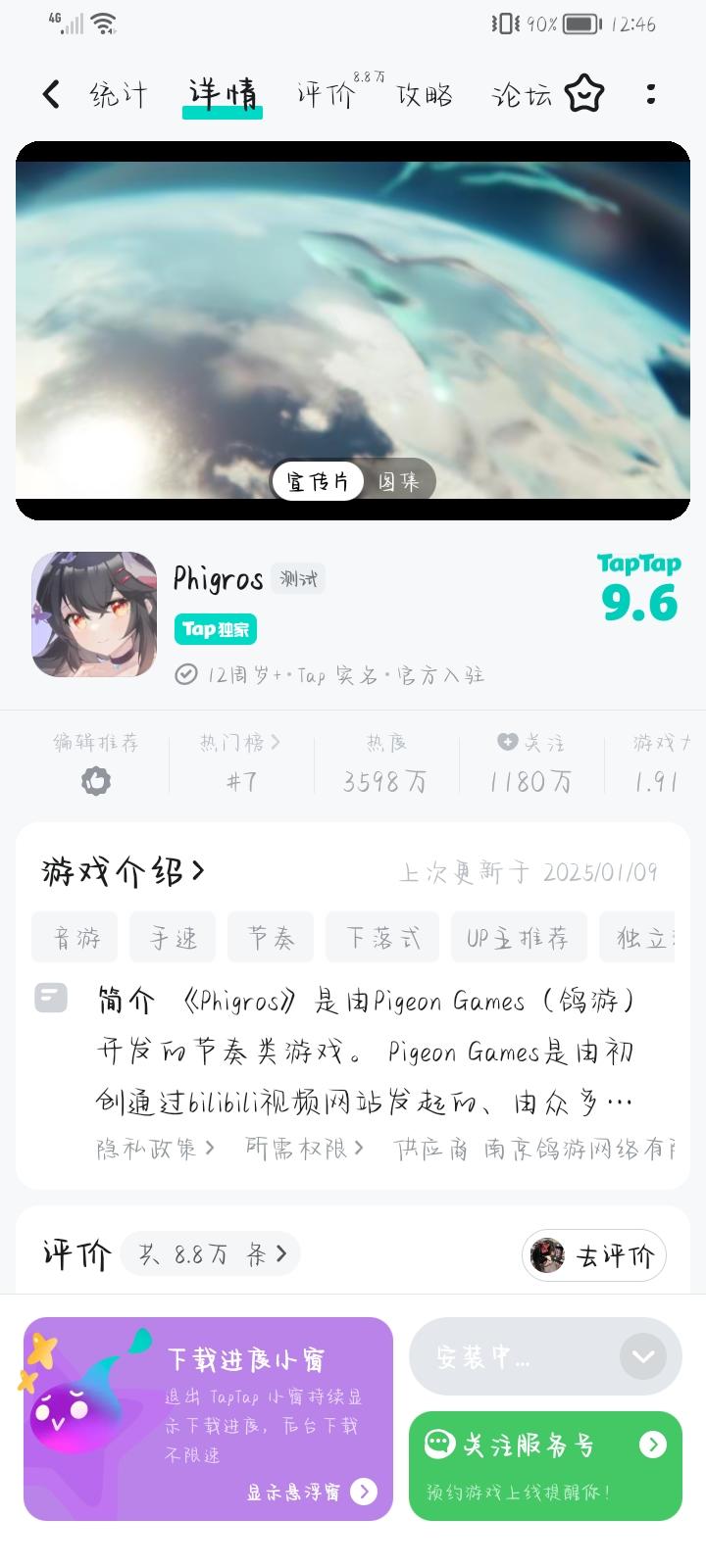The height and width of the screenshot is (1568, 706).
Task: Star the Phigros game using favorite icon
Action: pos(585,93)
